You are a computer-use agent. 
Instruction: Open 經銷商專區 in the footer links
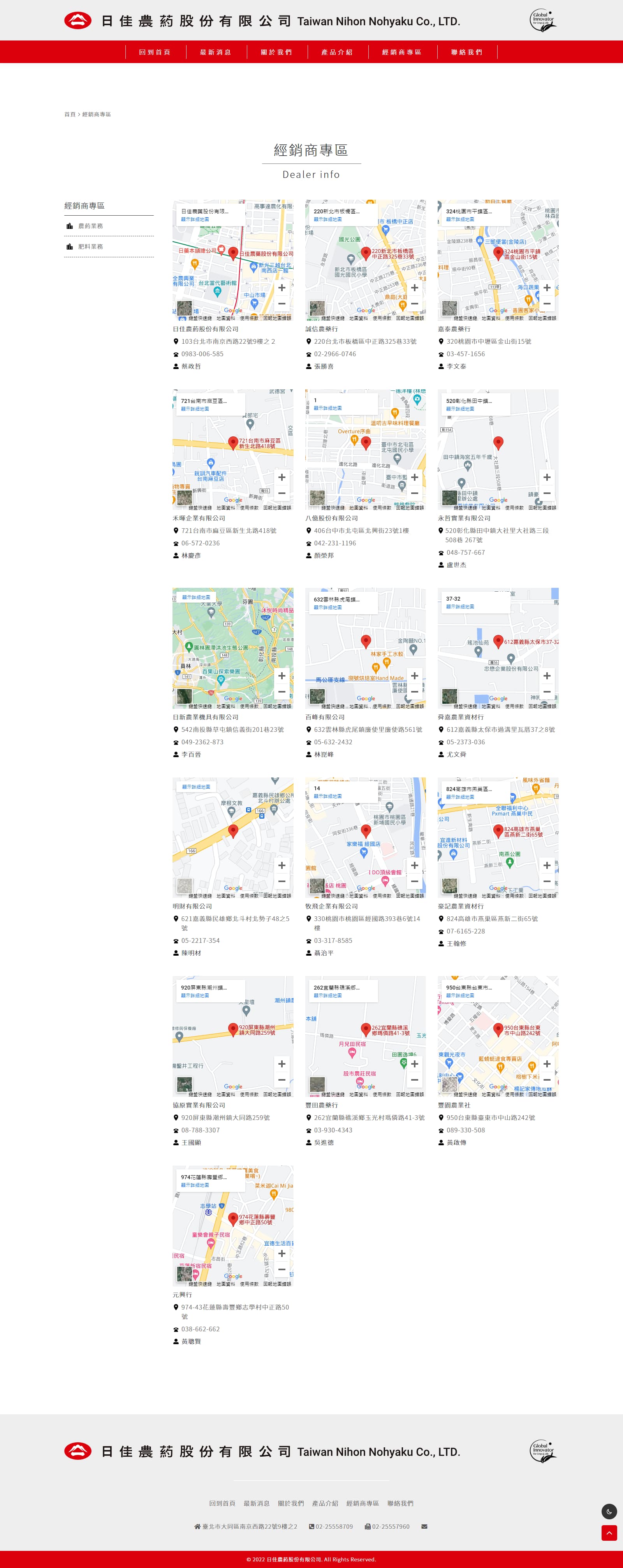pos(363,1503)
